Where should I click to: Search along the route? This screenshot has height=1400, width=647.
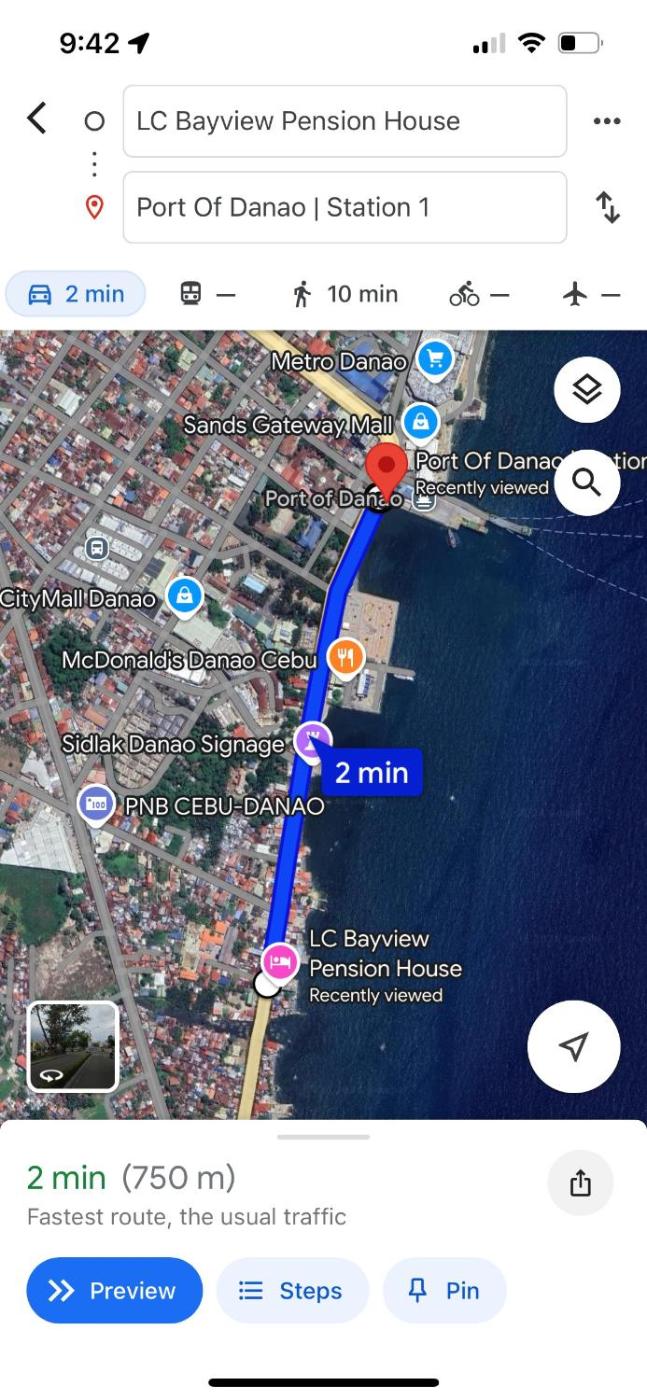[x=587, y=483]
